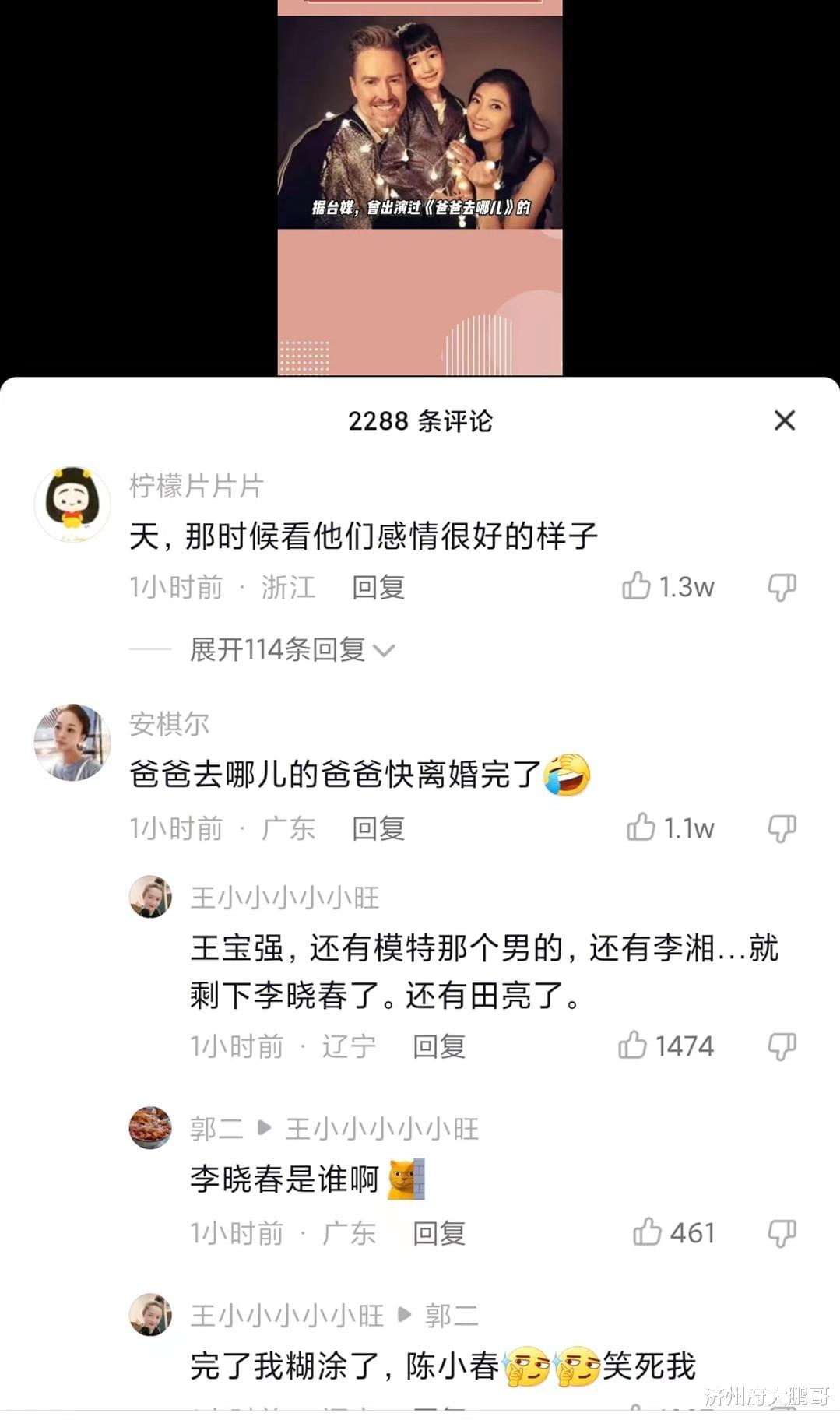
Task: Expand 展开114条回复 replies
Action: coord(292,649)
